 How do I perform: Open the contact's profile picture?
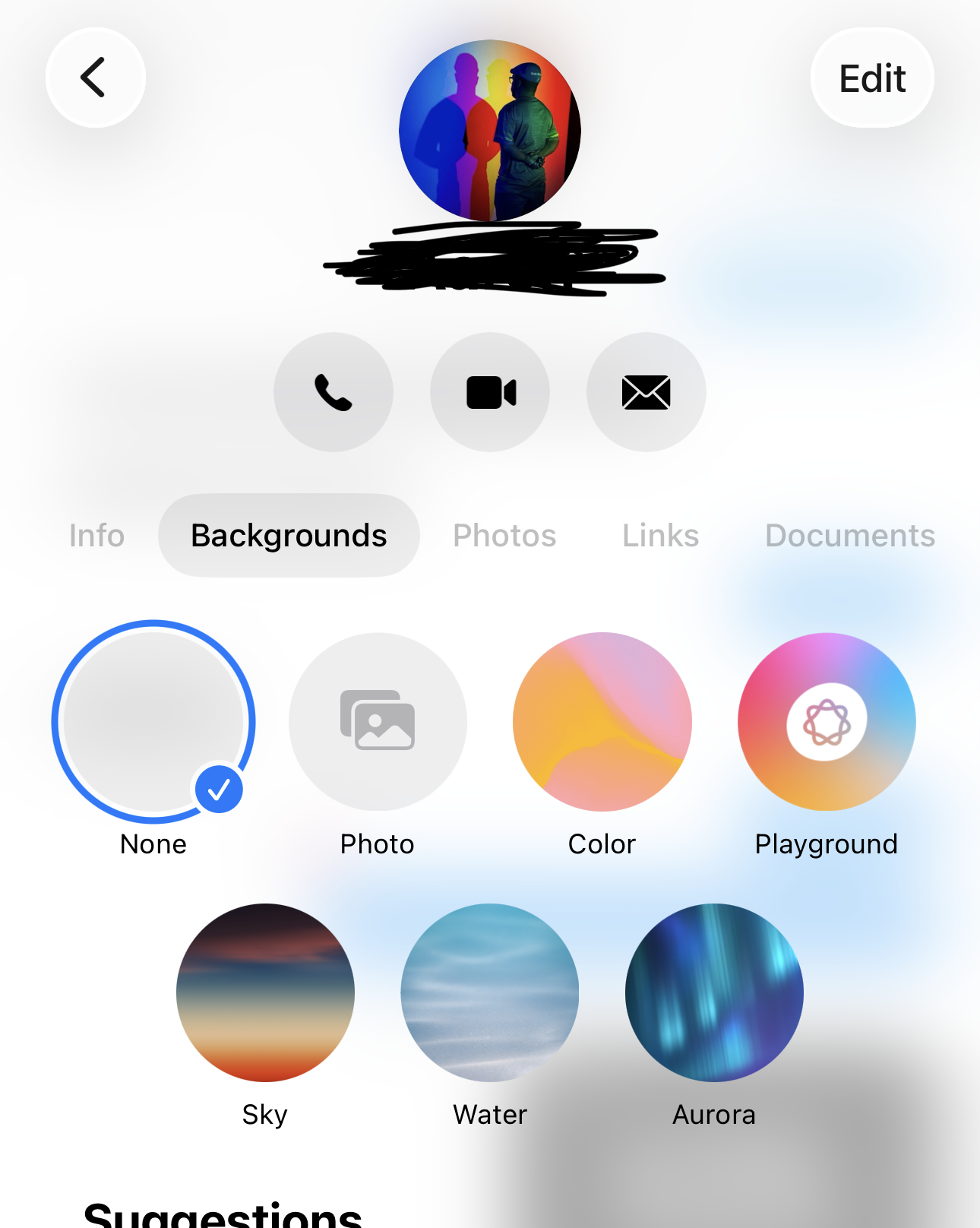pyautogui.click(x=490, y=131)
